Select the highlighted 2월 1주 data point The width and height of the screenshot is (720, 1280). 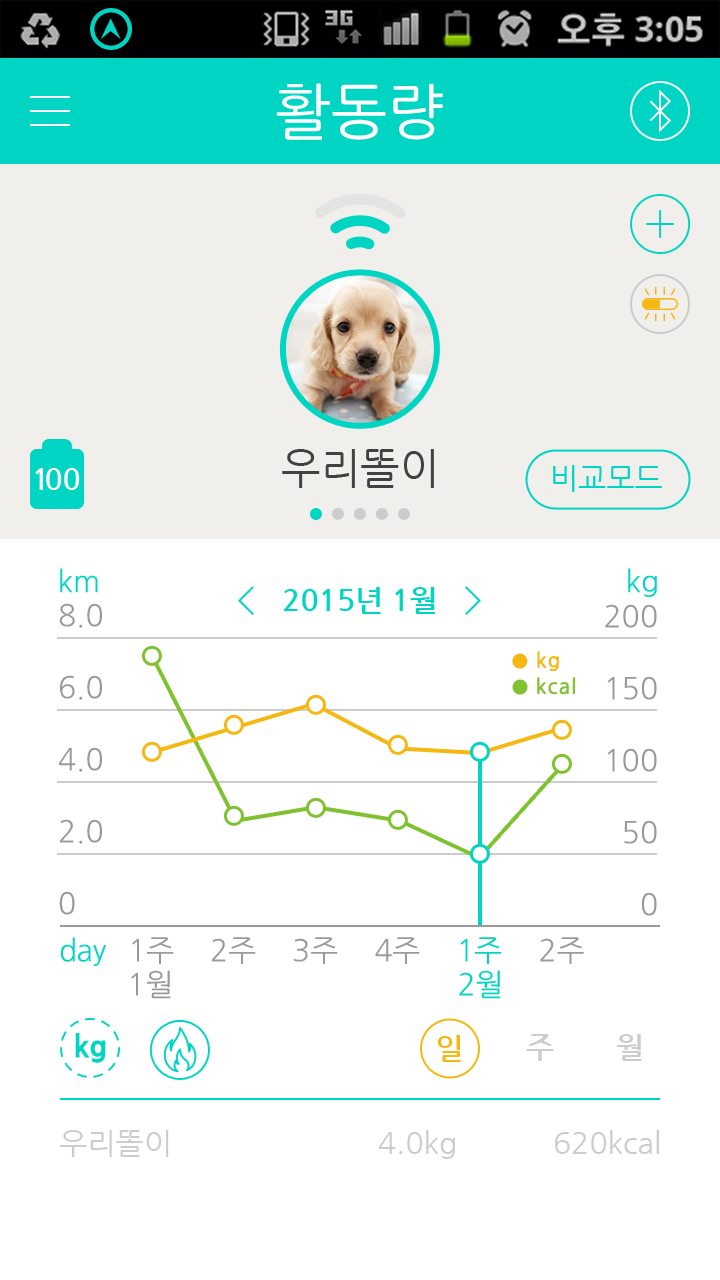[x=480, y=752]
